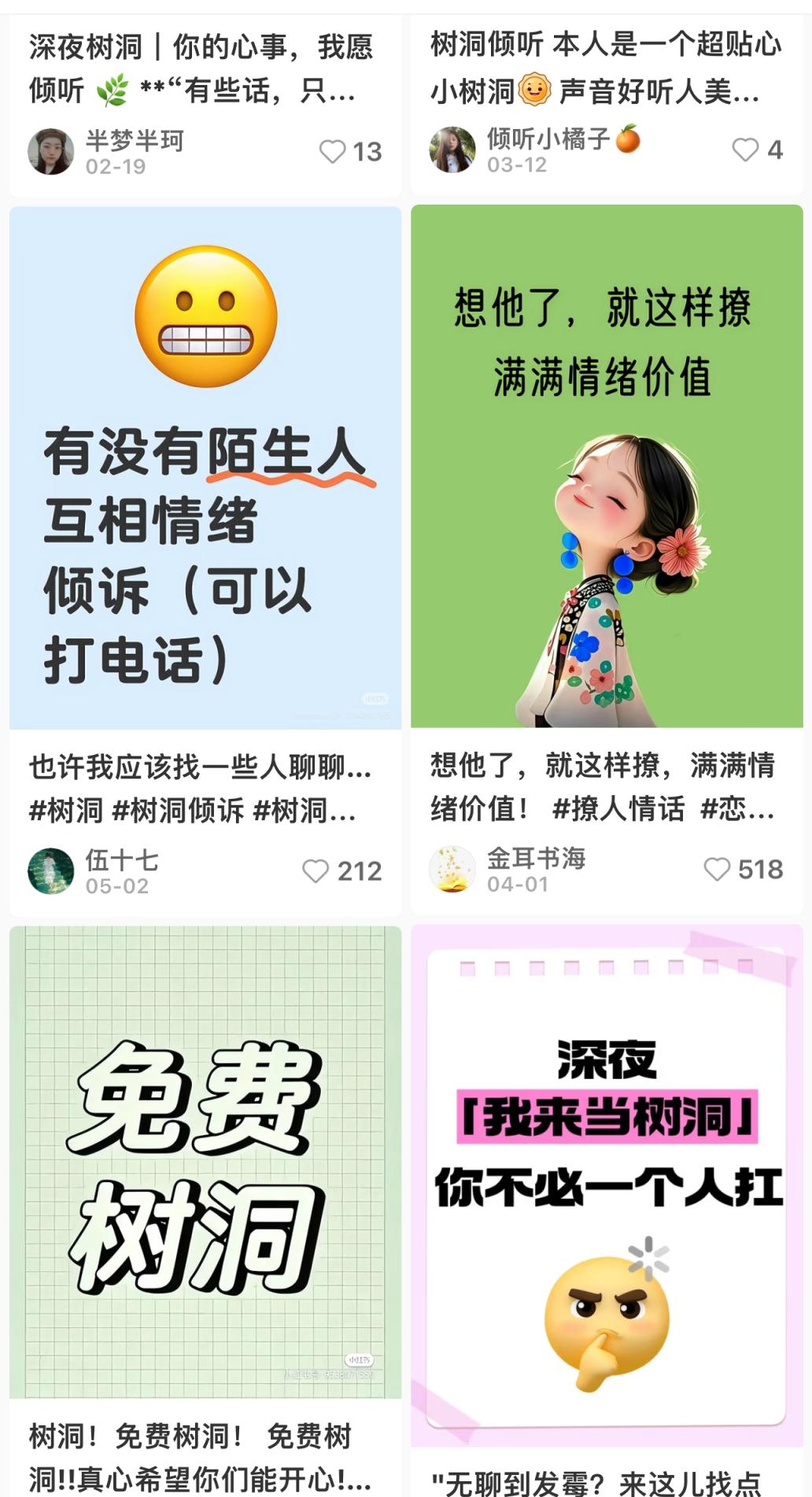Open 倾听小橘子's profile avatar
Screen dimensions: 812x1497
click(452, 150)
